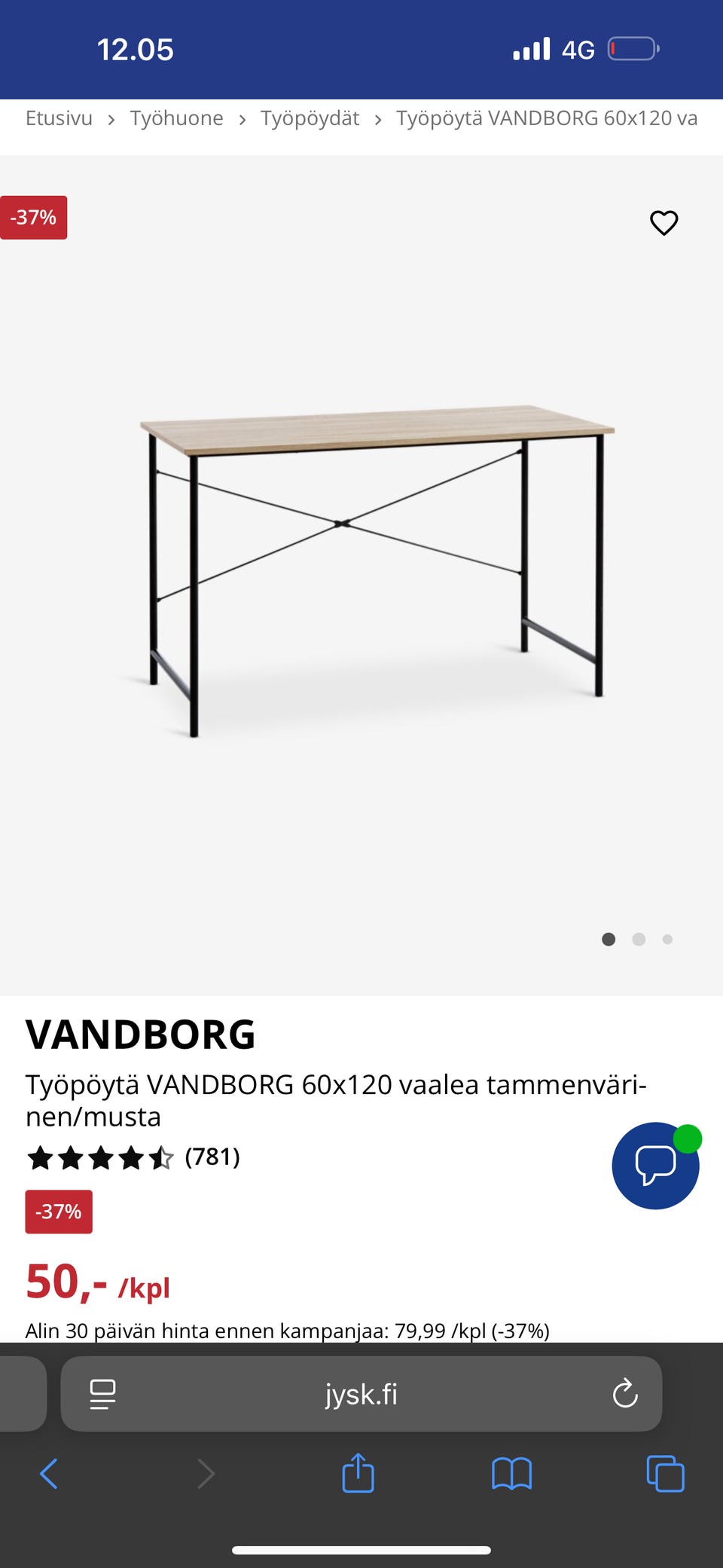View the 781 customer reviews

(212, 1157)
